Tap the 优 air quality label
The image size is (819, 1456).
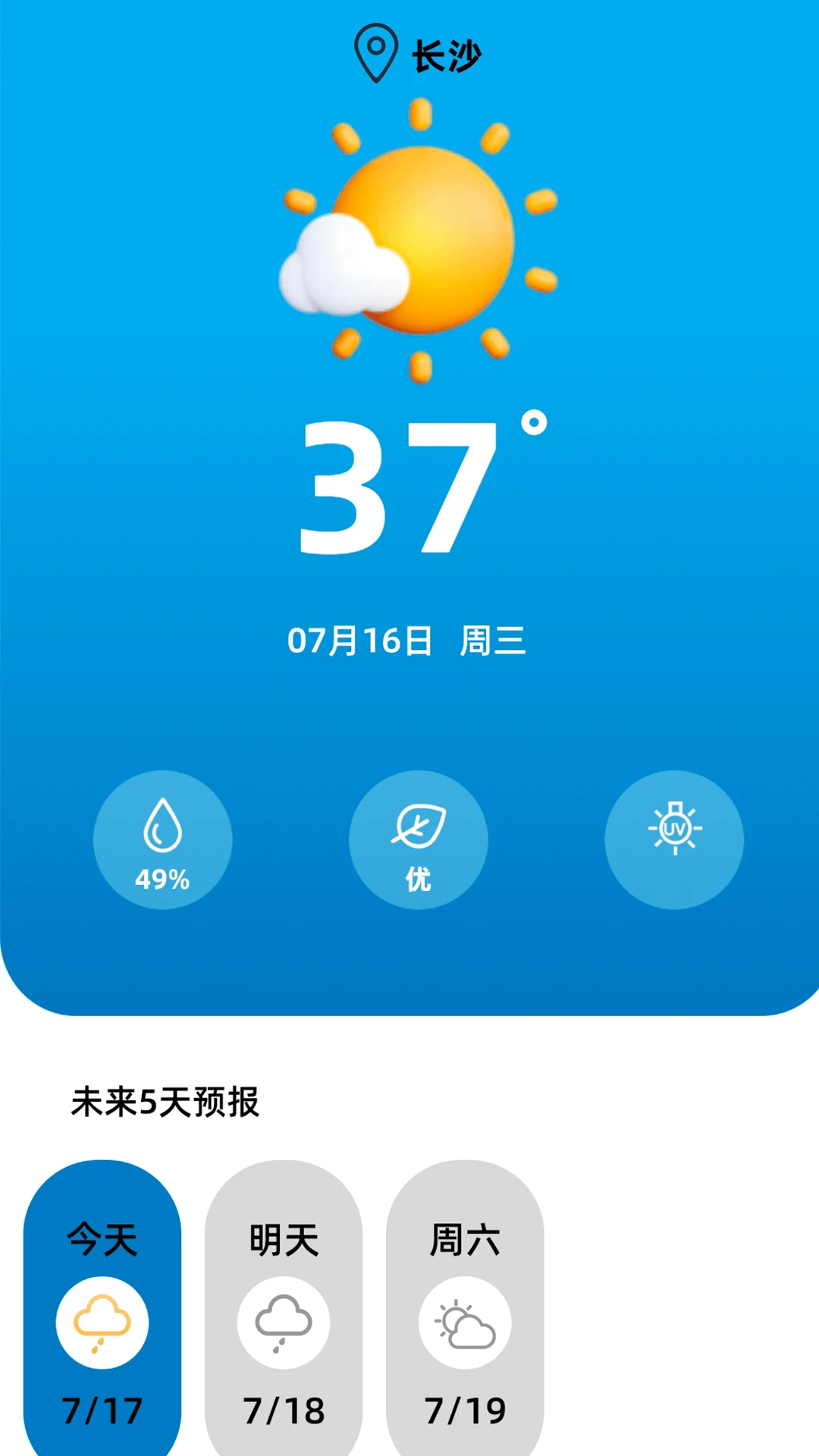point(418,880)
